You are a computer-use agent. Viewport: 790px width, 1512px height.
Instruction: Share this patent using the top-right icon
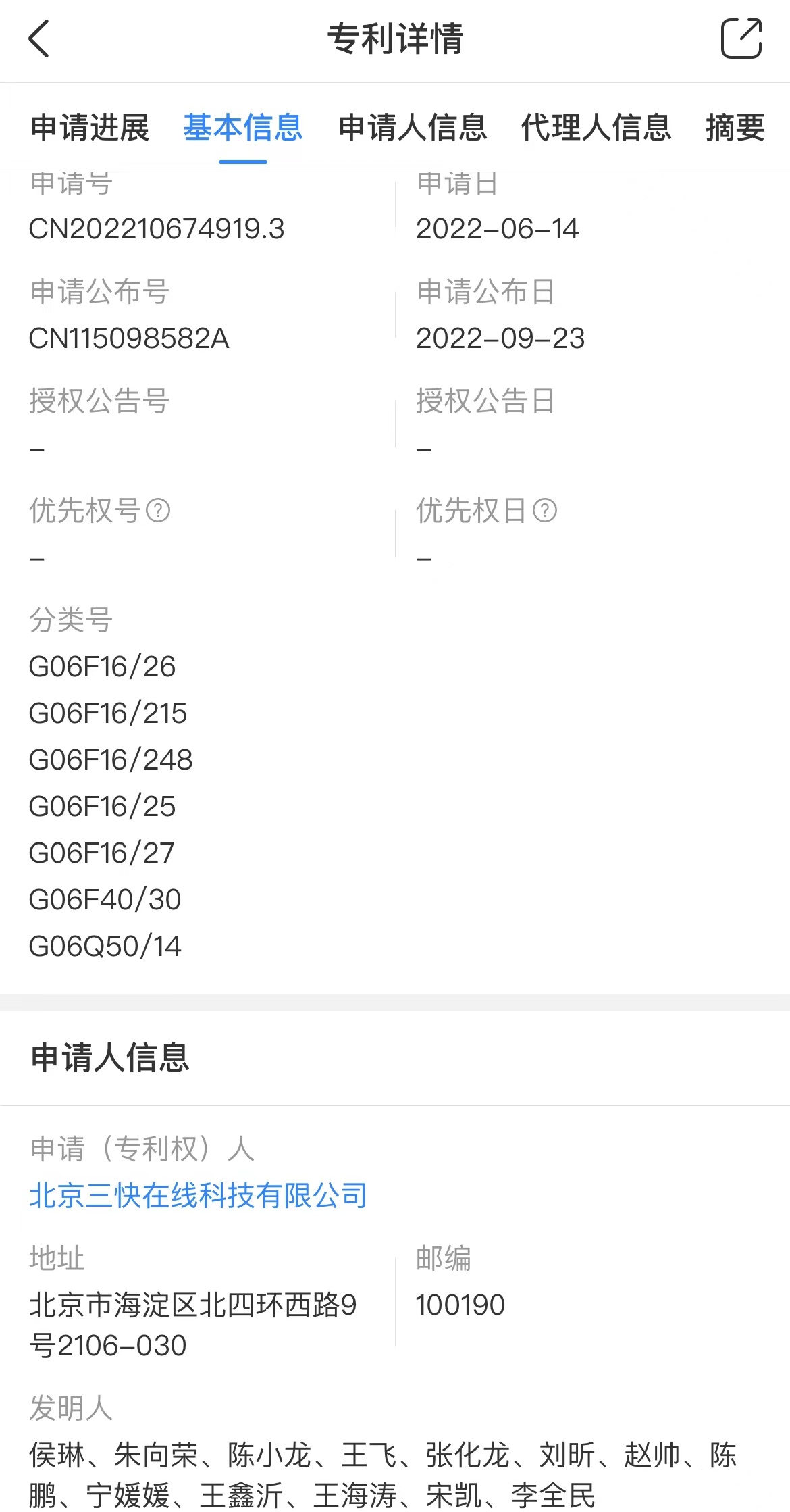coord(741,39)
